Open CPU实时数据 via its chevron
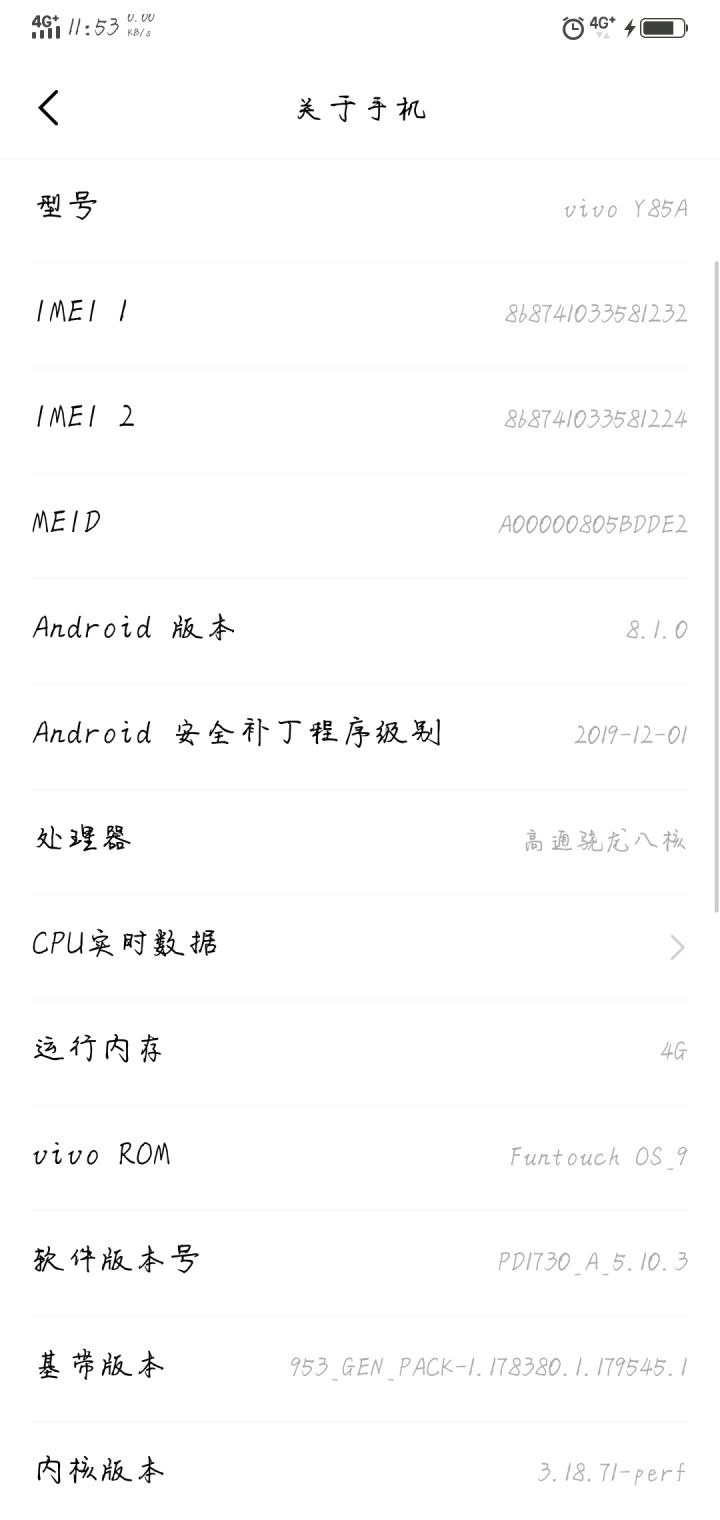The width and height of the screenshot is (720, 1520). click(675, 946)
